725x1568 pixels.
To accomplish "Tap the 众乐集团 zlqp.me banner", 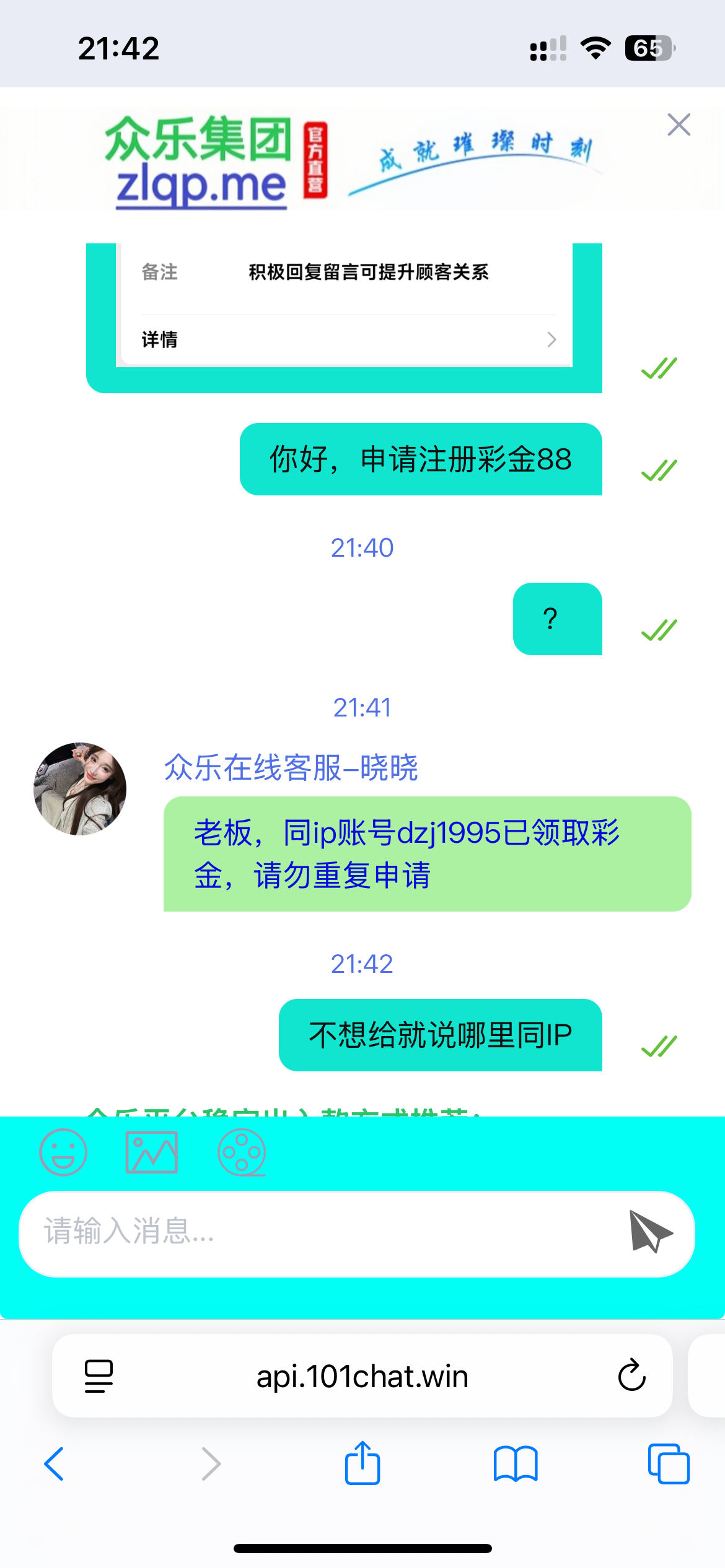I will 353,160.
